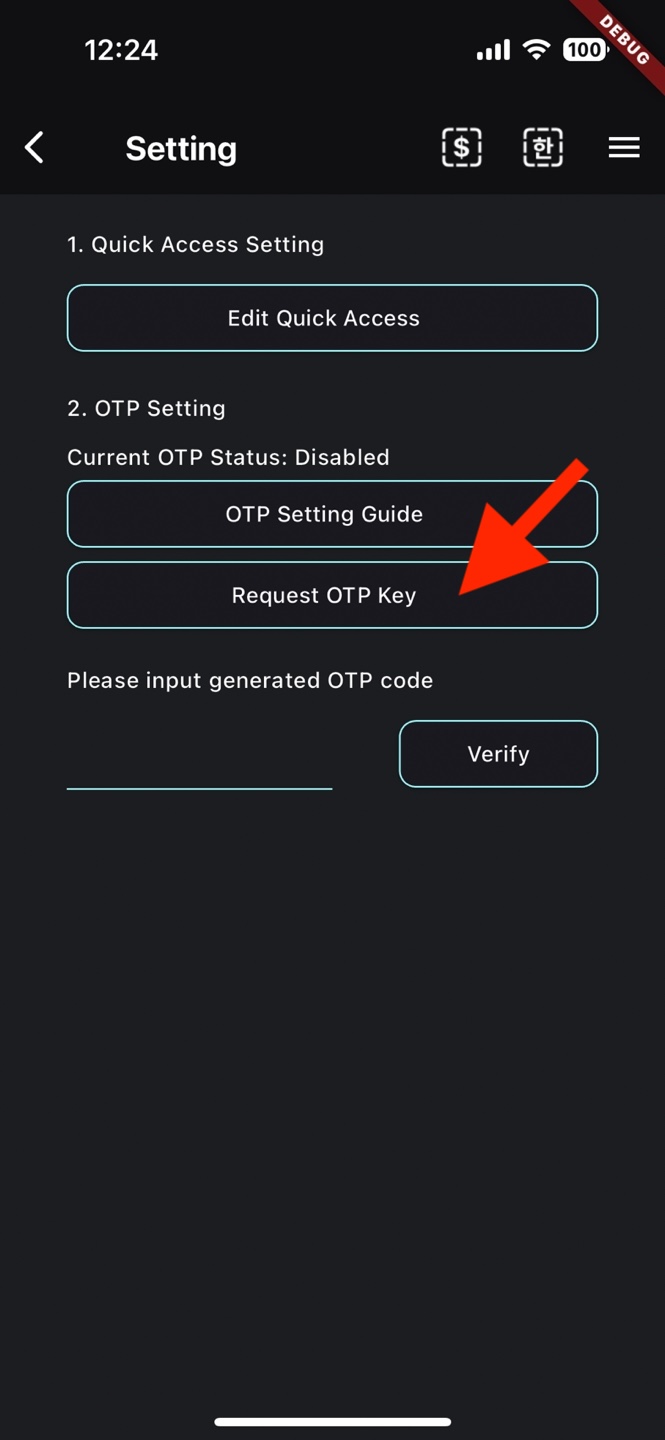The width and height of the screenshot is (665, 1440).
Task: Open the dollar currency icon
Action: 461,148
